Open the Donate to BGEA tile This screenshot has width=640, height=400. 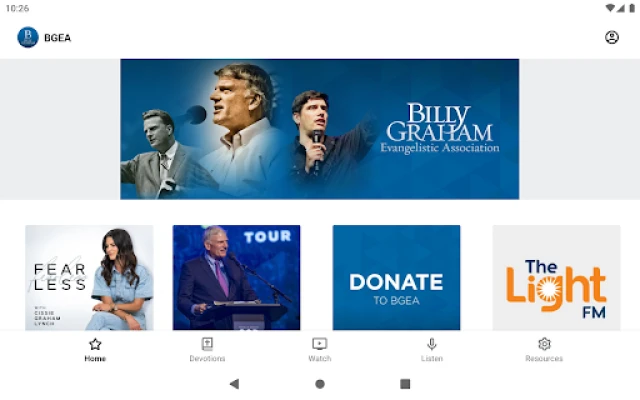point(396,277)
